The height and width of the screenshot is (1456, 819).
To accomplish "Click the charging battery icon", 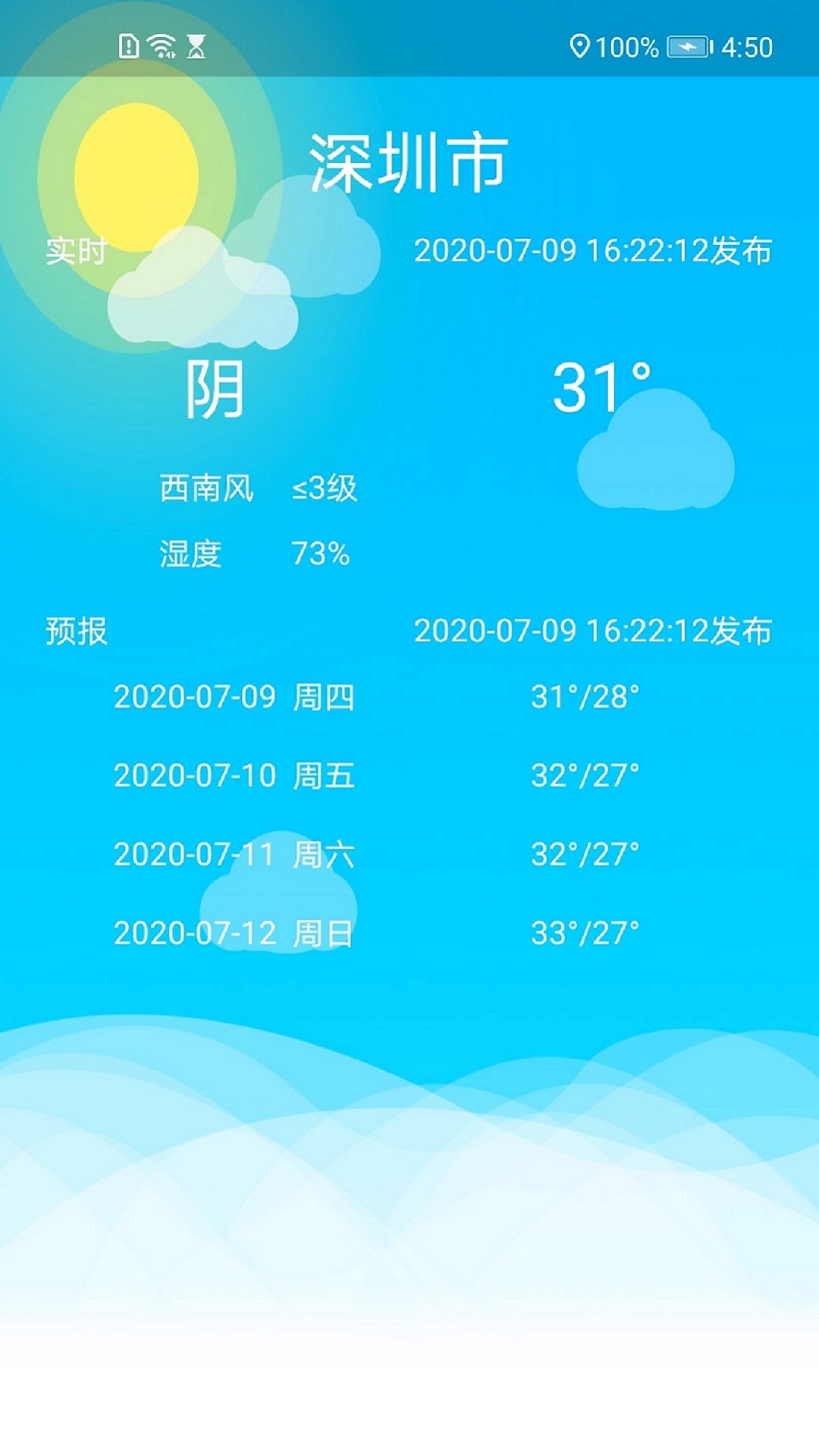I will pos(689,45).
